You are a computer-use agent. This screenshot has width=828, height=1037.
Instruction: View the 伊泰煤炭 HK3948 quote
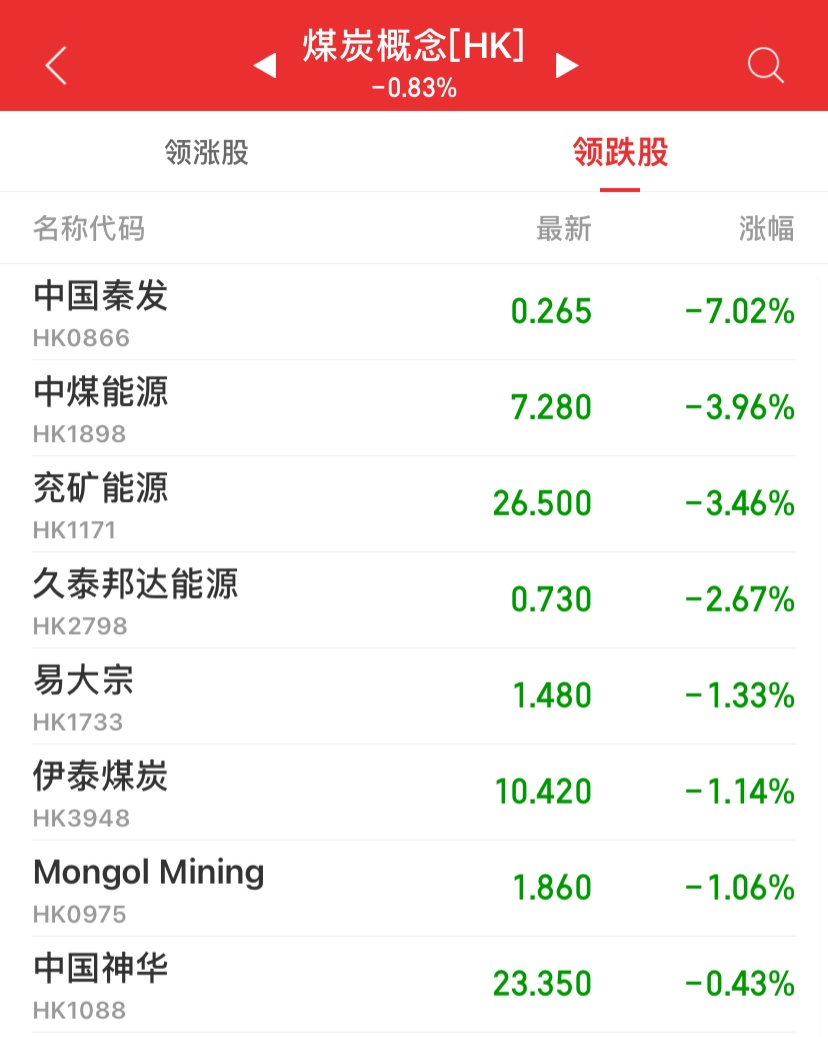point(414,792)
